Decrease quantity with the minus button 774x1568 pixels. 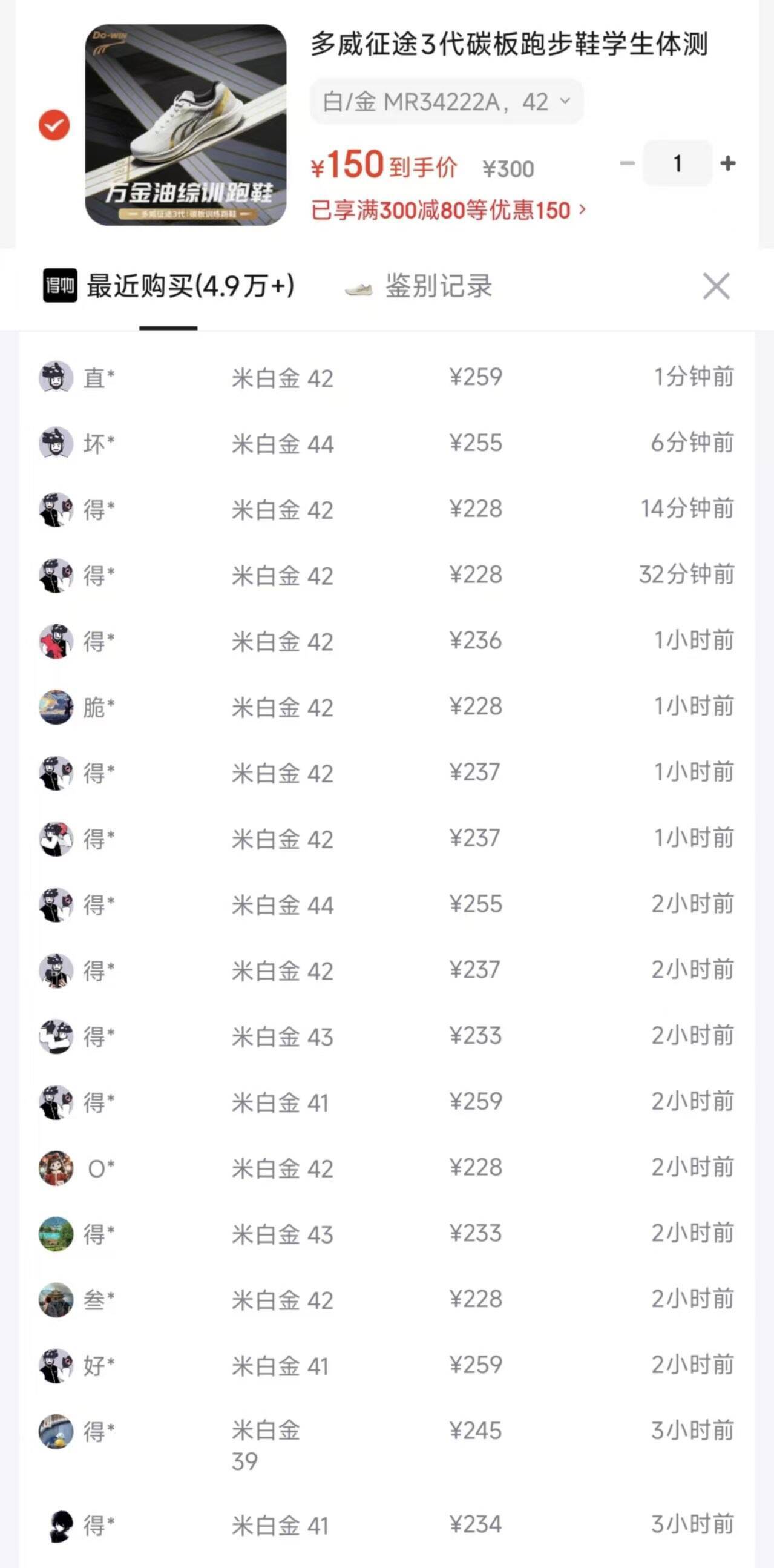pyautogui.click(x=627, y=163)
